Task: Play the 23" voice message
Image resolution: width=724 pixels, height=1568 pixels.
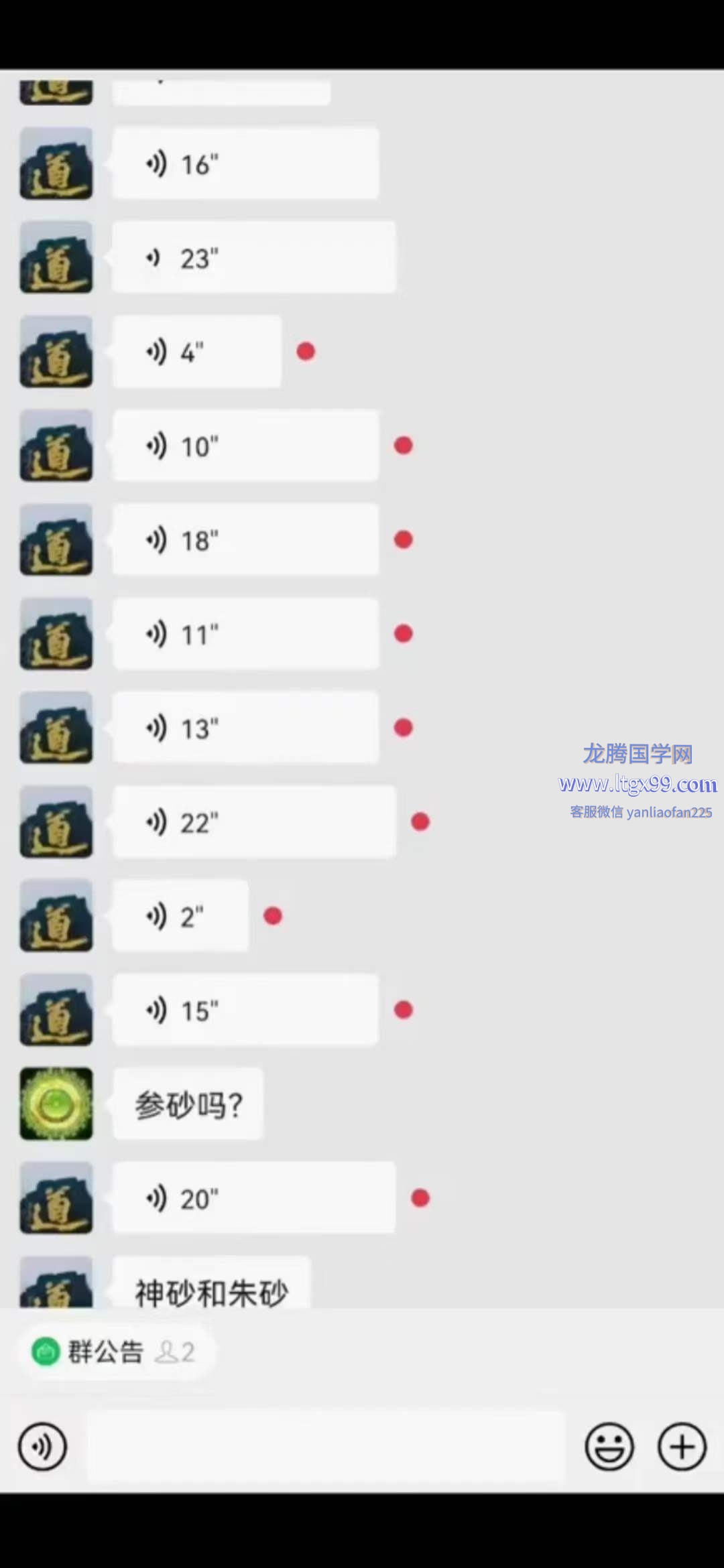Action: [x=253, y=259]
